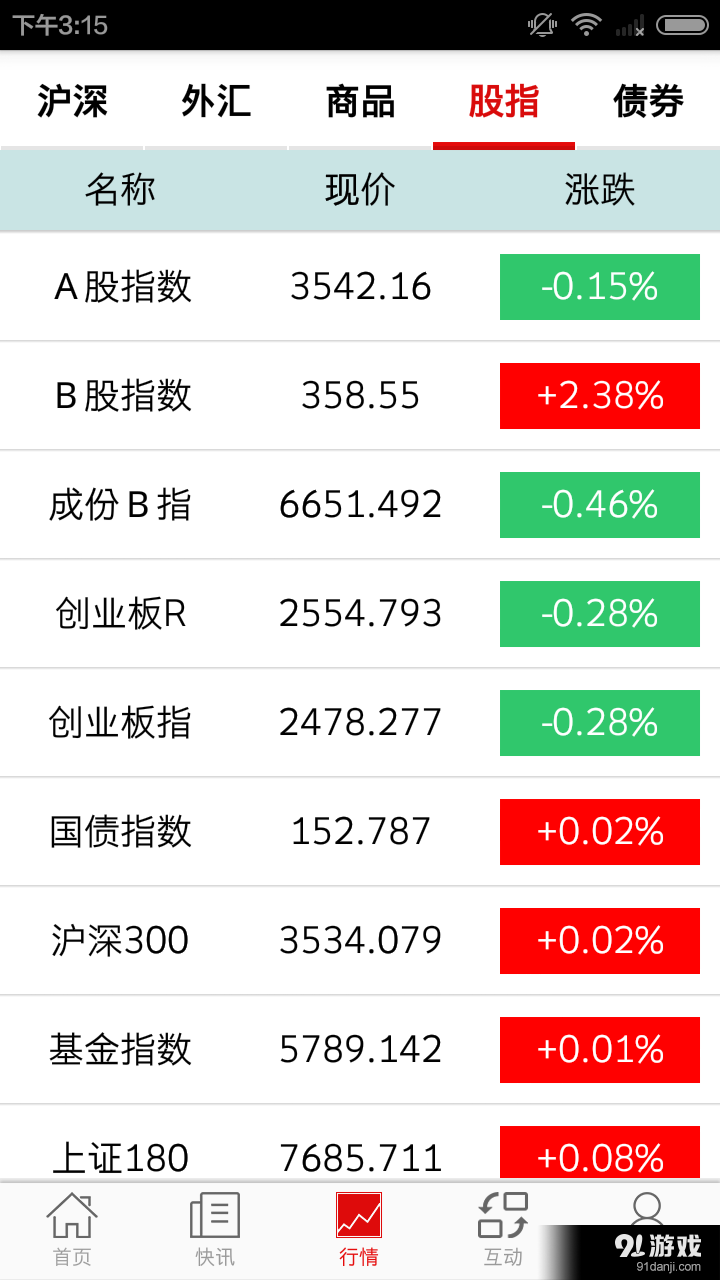Toggle the -0.15% badge for A股指数
The image size is (720, 1280).
coord(599,286)
